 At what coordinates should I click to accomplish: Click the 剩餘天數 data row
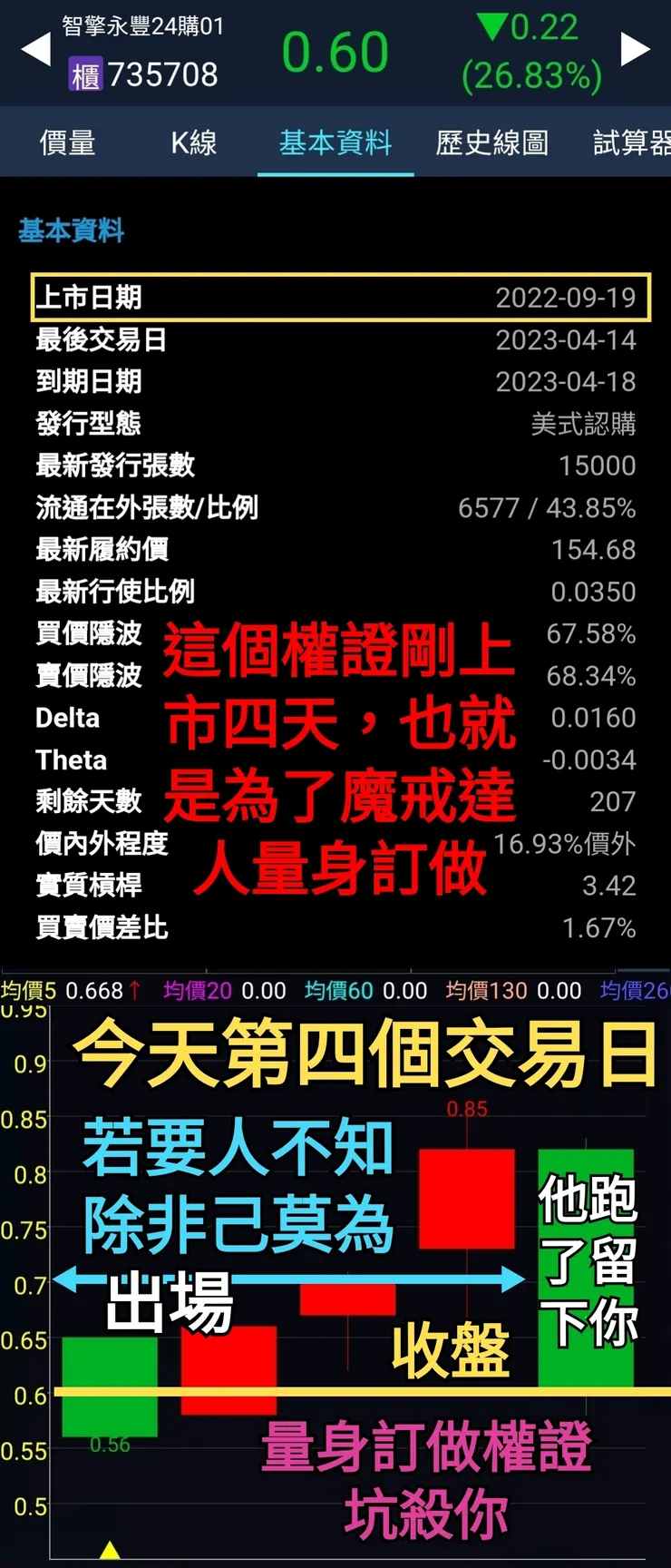pyautogui.click(x=335, y=801)
